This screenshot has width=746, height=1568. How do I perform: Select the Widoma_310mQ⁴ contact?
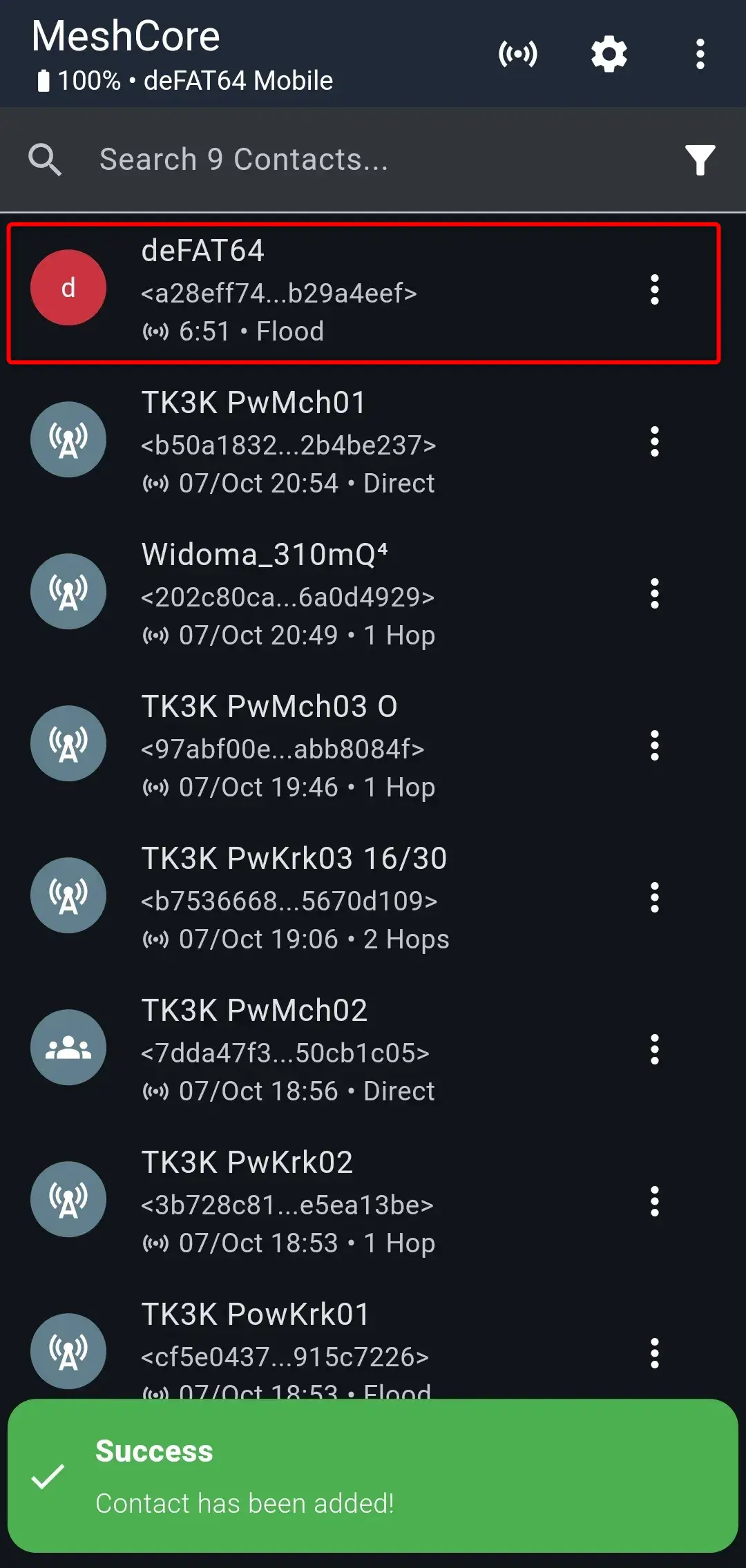[x=311, y=594]
